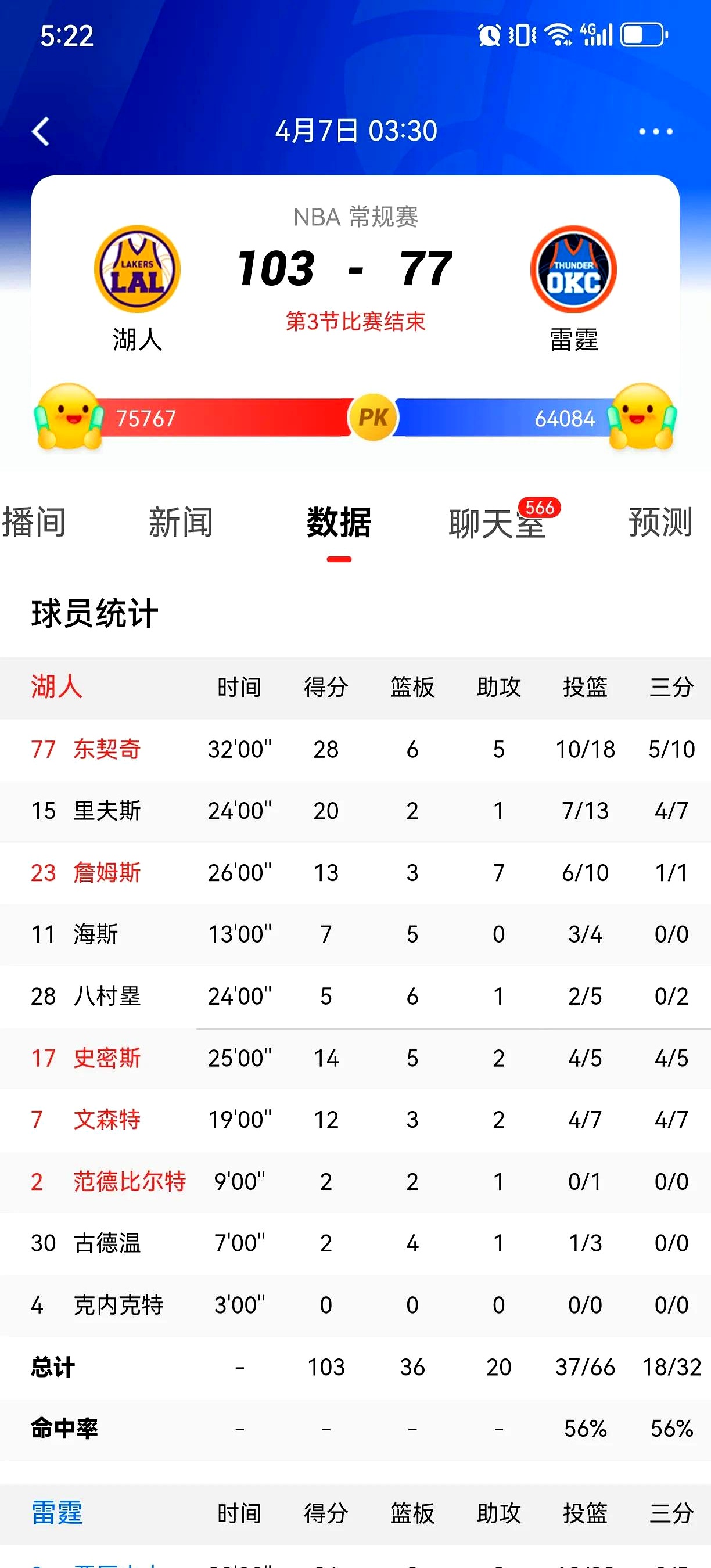Go back using the arrow icon
711x1568 pixels.
pos(41,131)
